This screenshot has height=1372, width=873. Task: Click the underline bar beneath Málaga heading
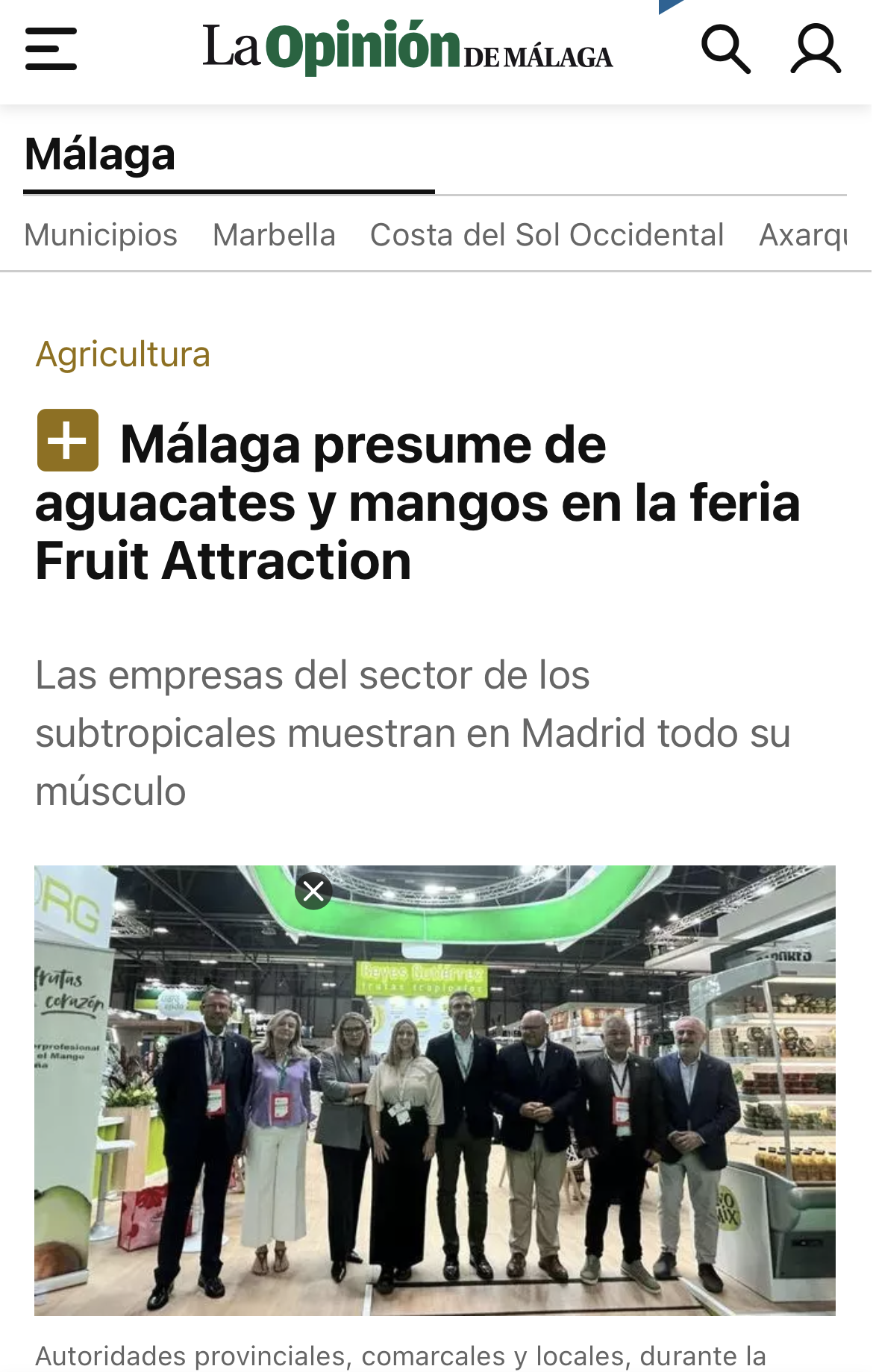(x=229, y=192)
